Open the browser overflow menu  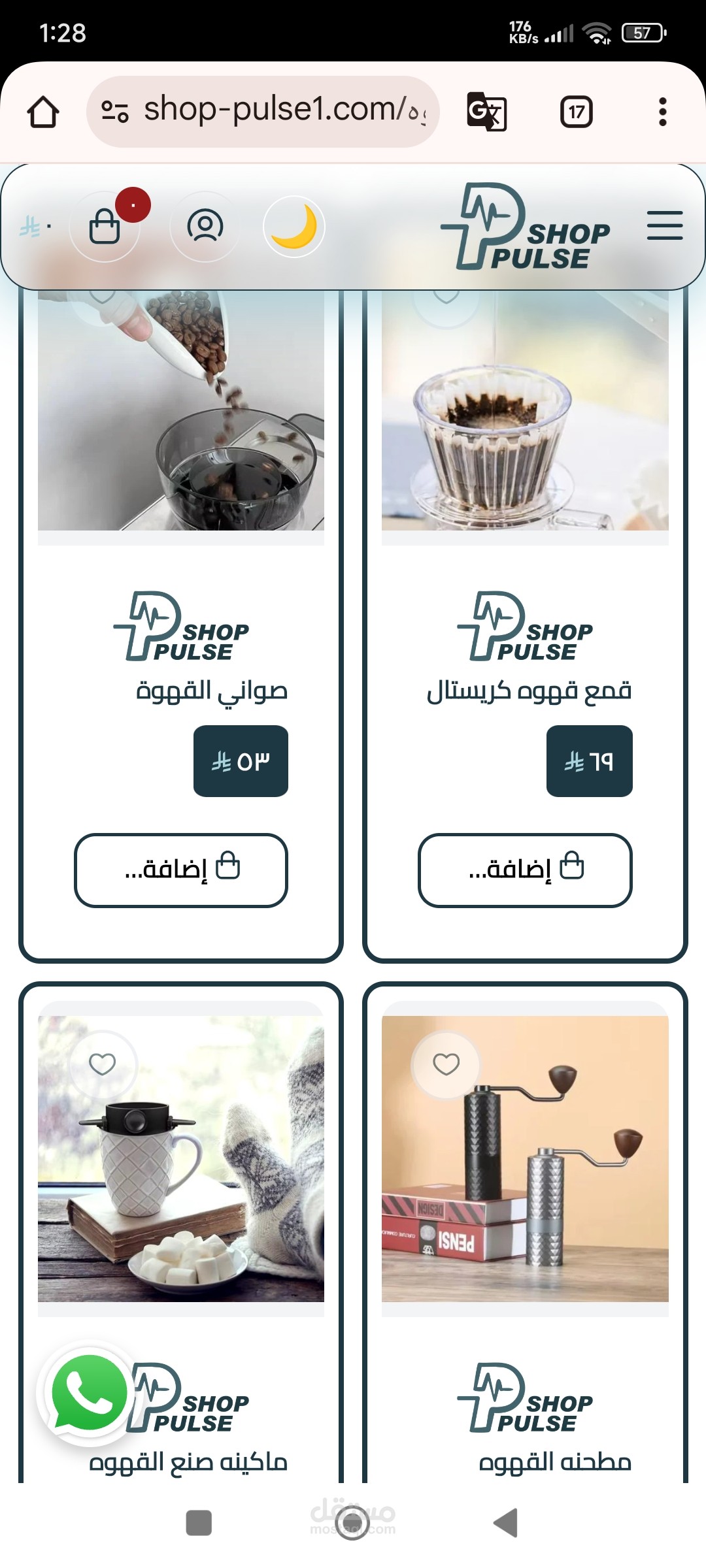tap(662, 112)
